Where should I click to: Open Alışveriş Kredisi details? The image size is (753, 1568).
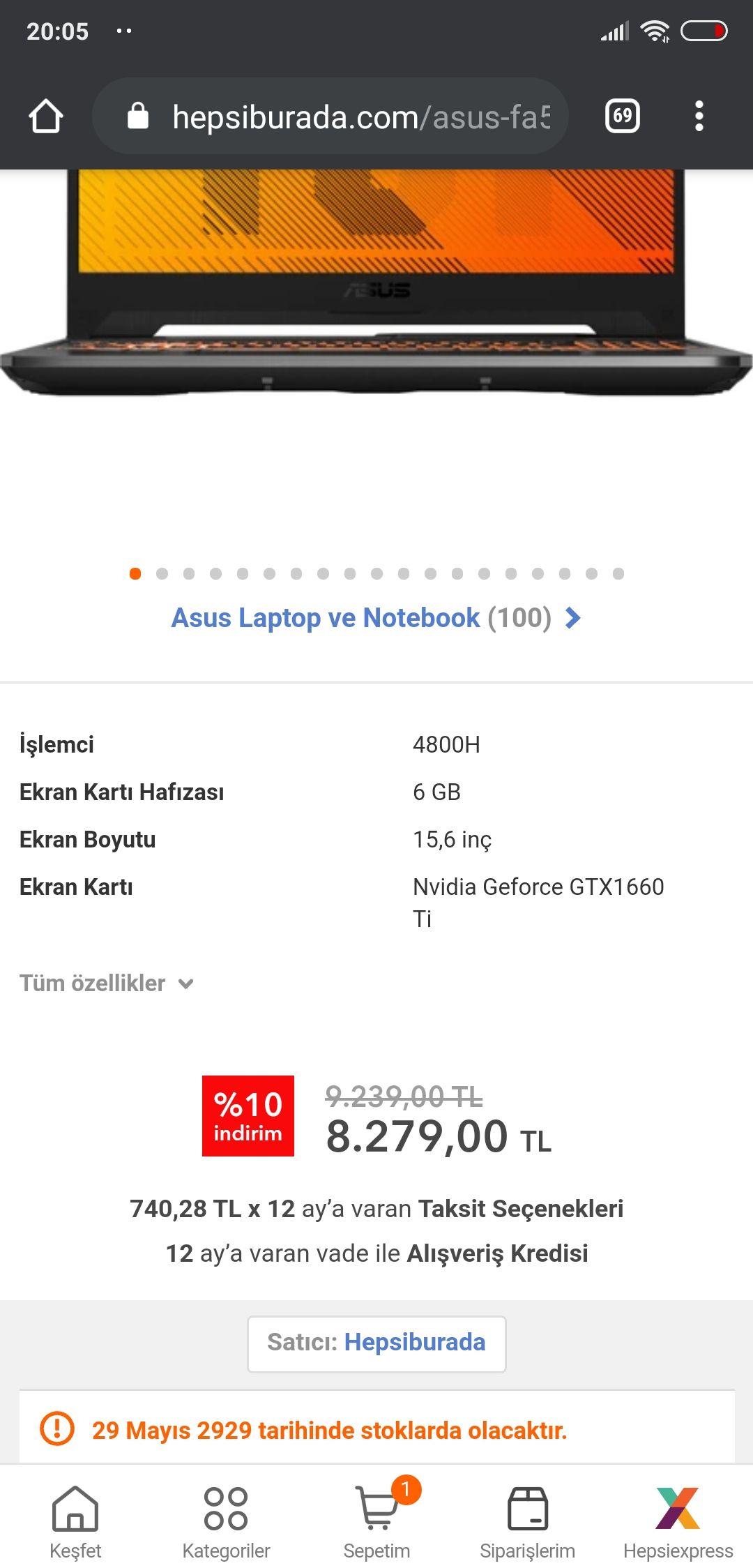pos(496,1253)
